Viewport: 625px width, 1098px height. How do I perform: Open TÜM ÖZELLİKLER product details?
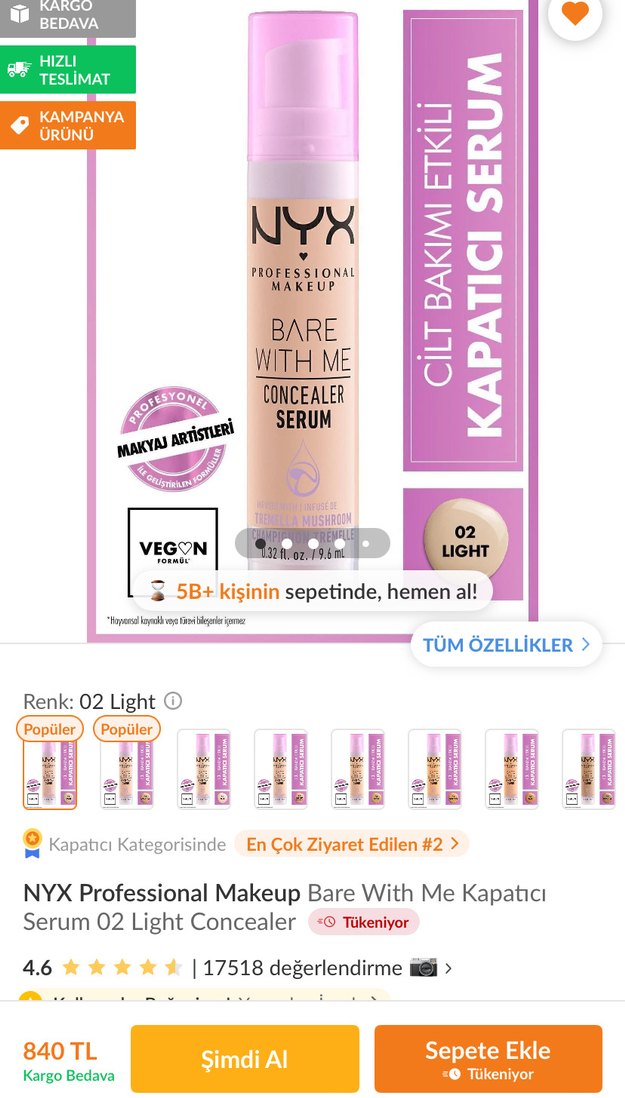[507, 645]
